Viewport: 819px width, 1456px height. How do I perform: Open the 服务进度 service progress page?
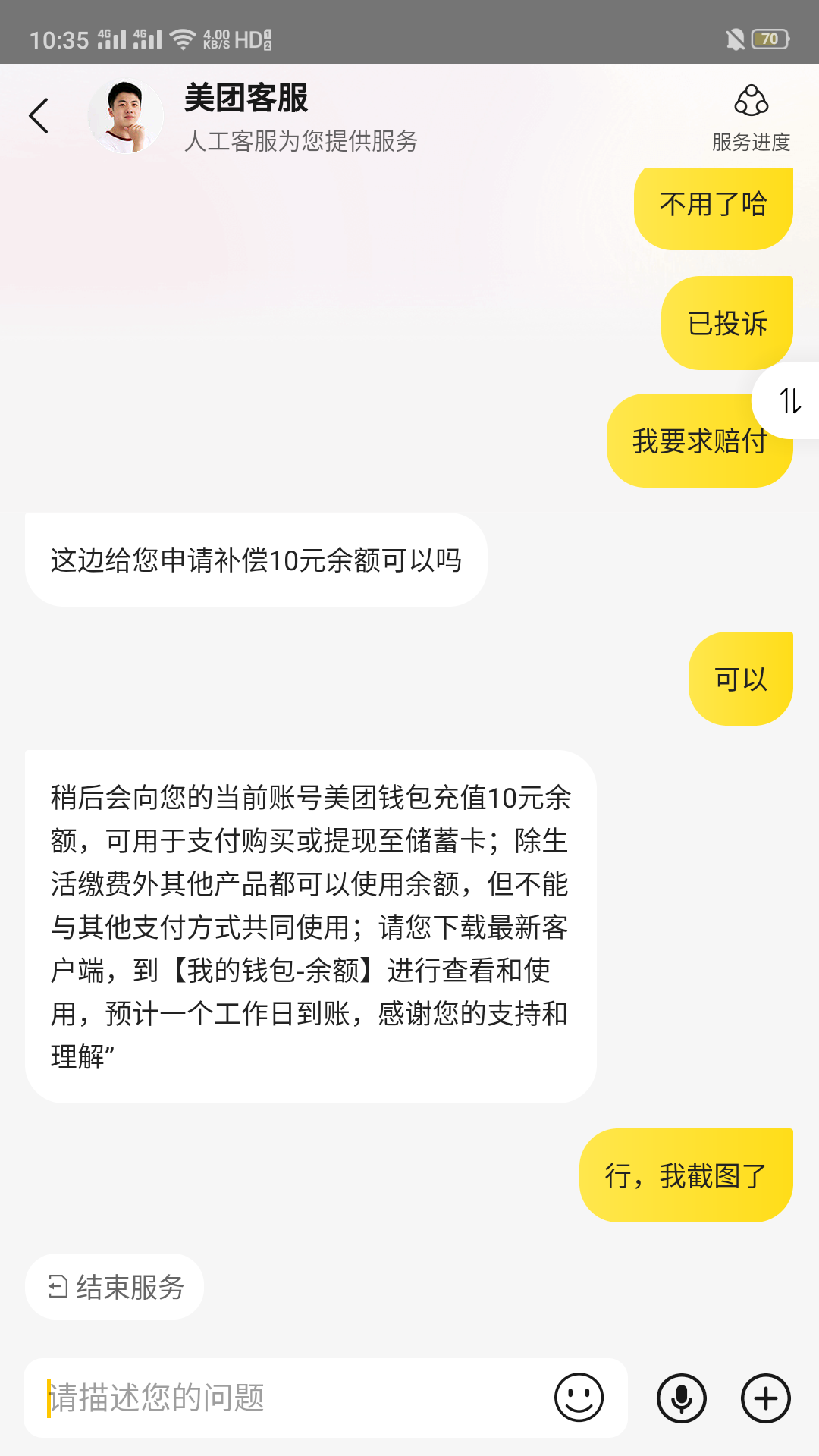point(751,118)
